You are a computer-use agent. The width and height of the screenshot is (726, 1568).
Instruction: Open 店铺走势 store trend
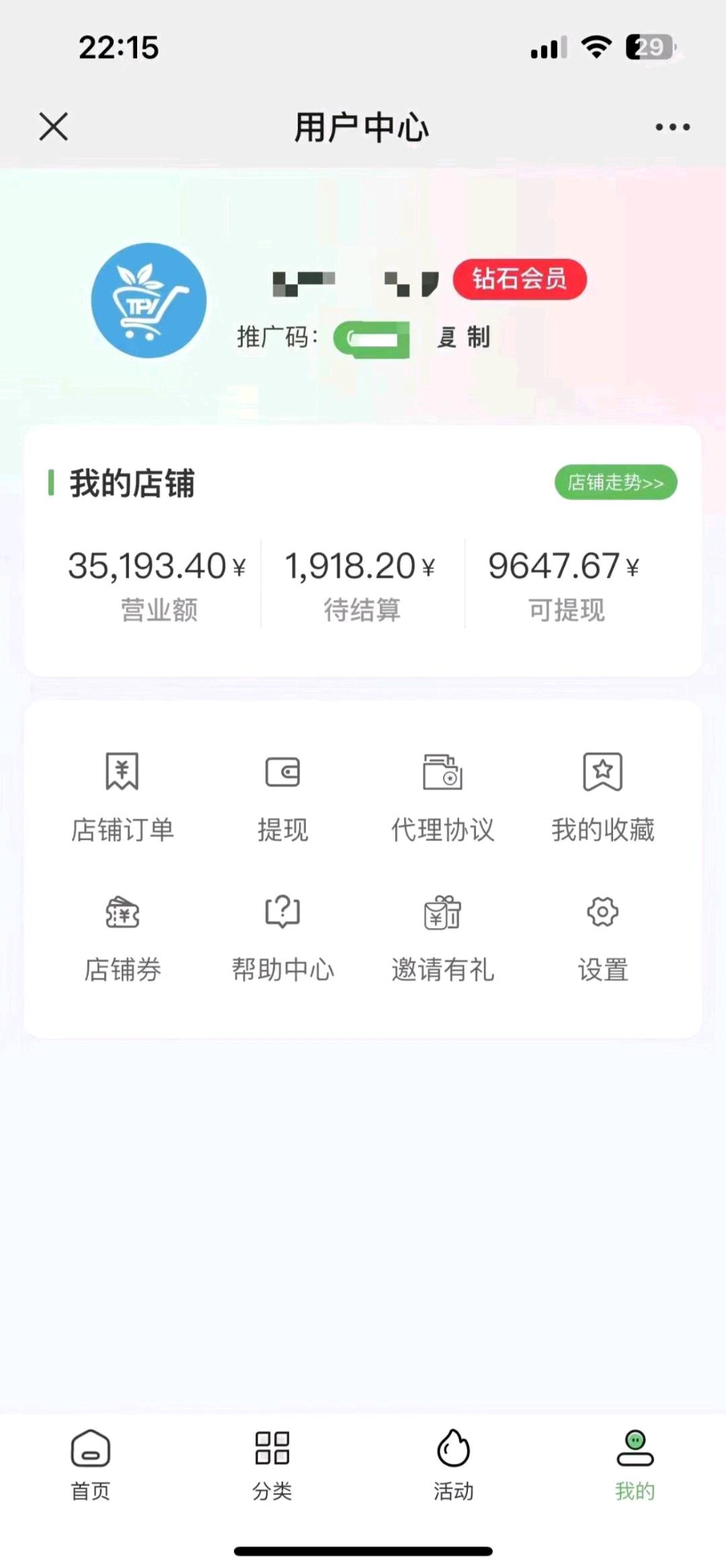point(615,482)
